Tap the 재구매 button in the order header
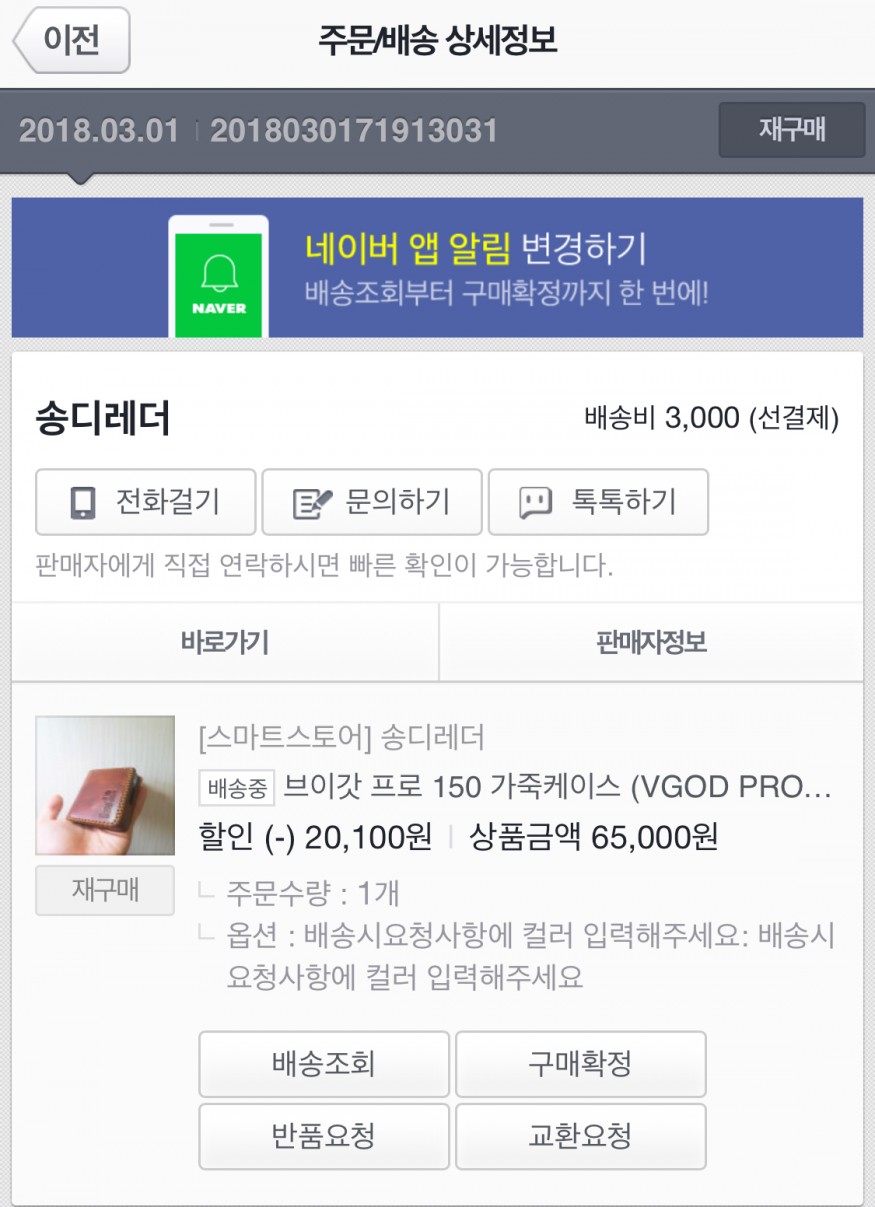875x1207 pixels. [791, 130]
